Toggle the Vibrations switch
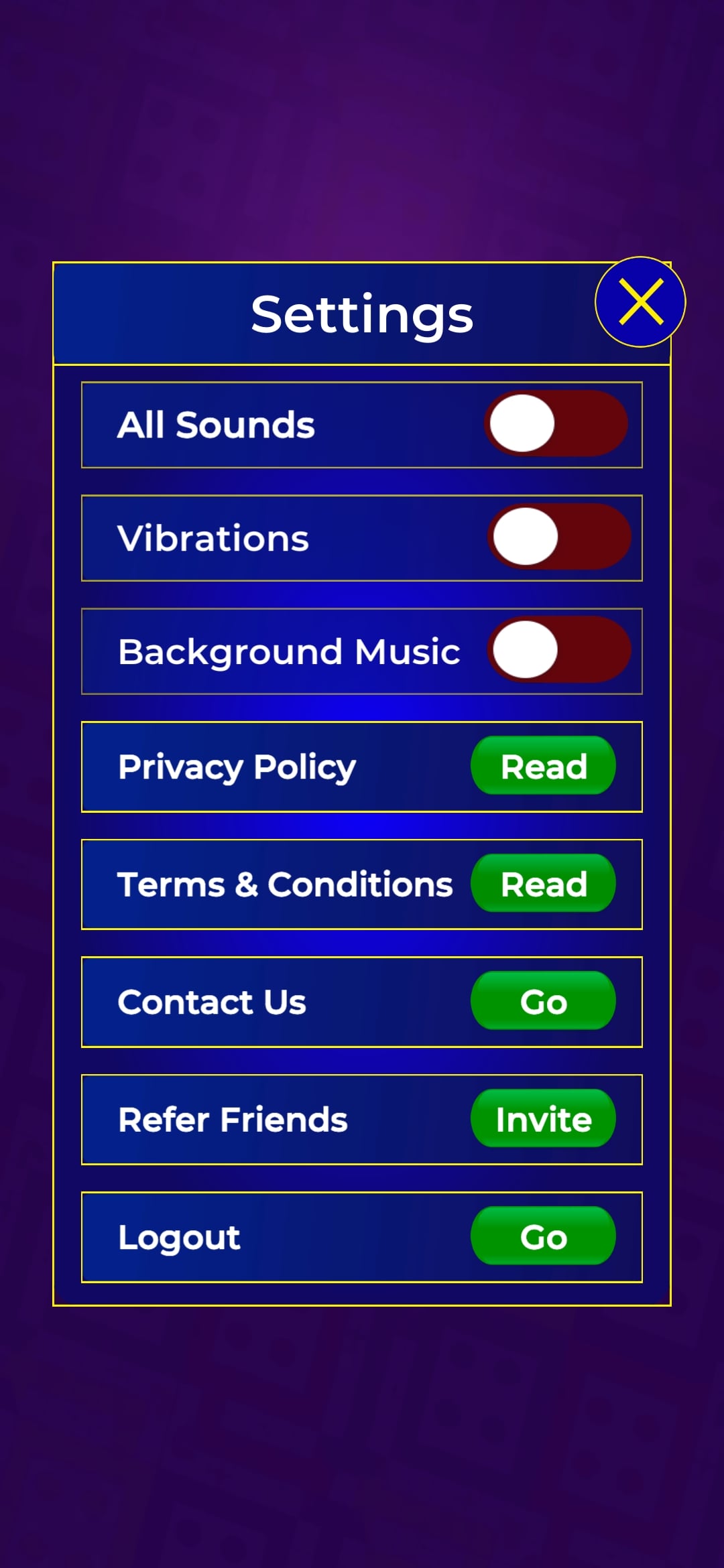This screenshot has height=1568, width=724. (x=558, y=537)
